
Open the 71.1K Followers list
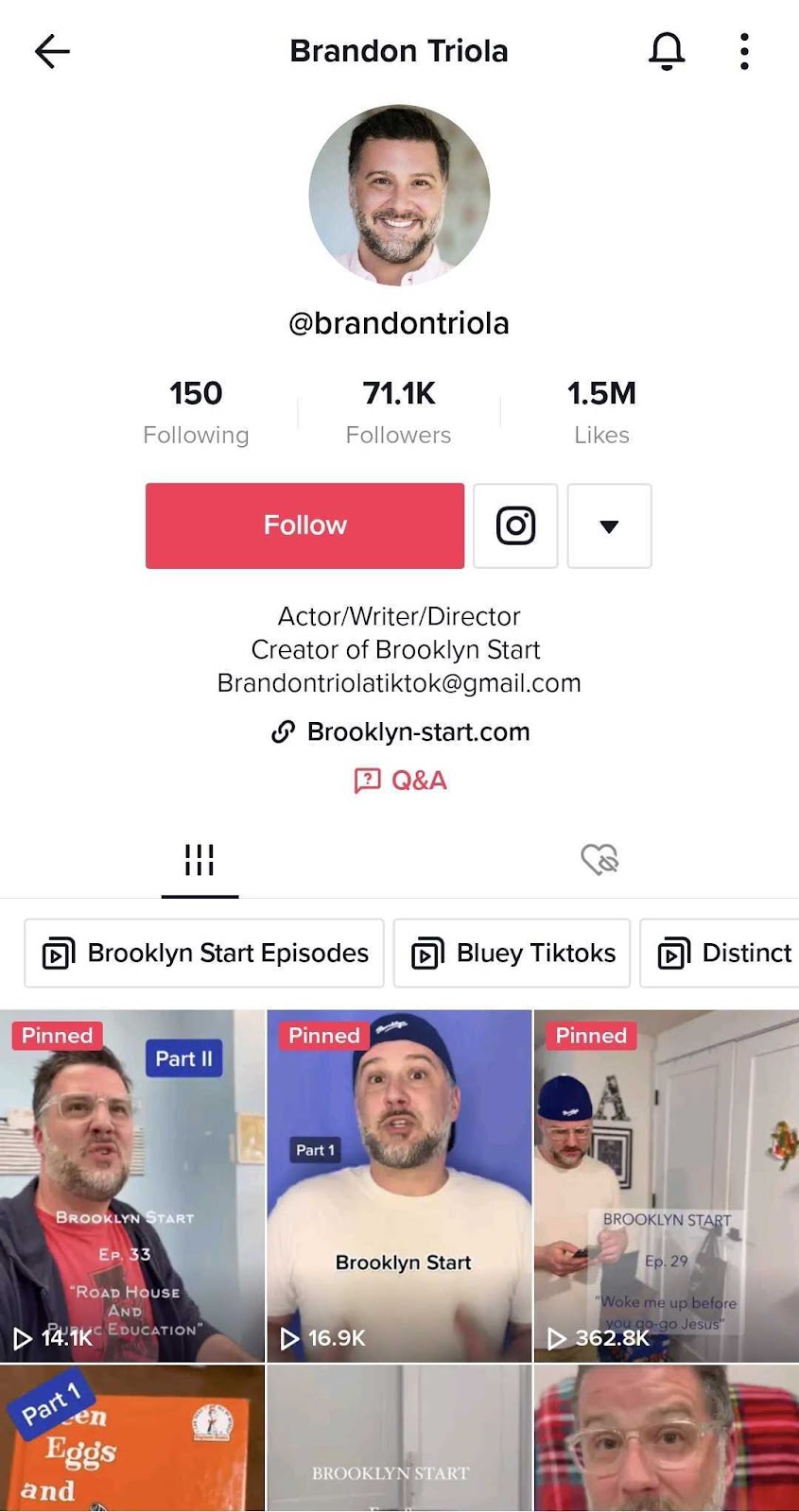point(398,411)
